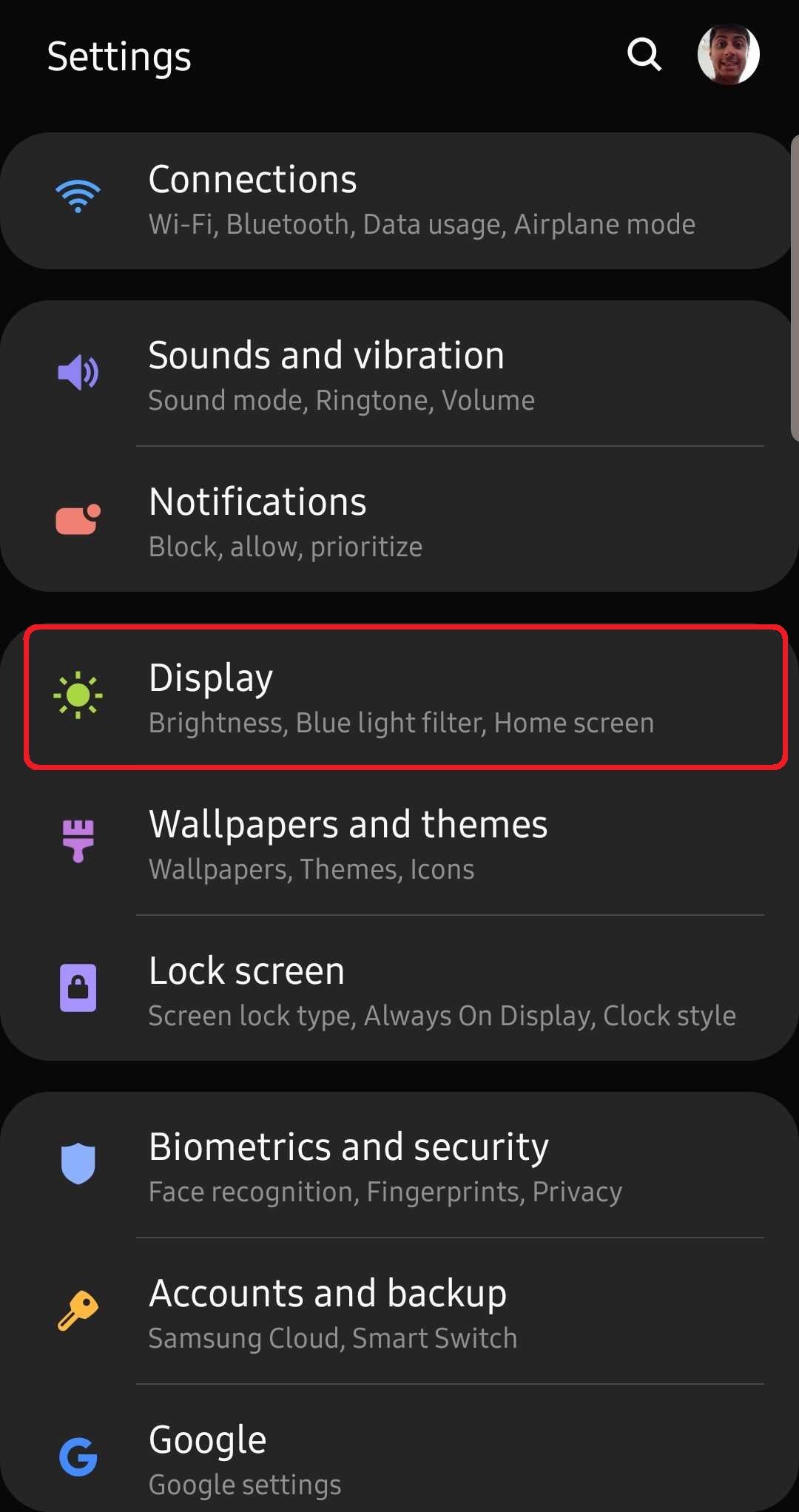Go to Lock screen settings

(399, 990)
